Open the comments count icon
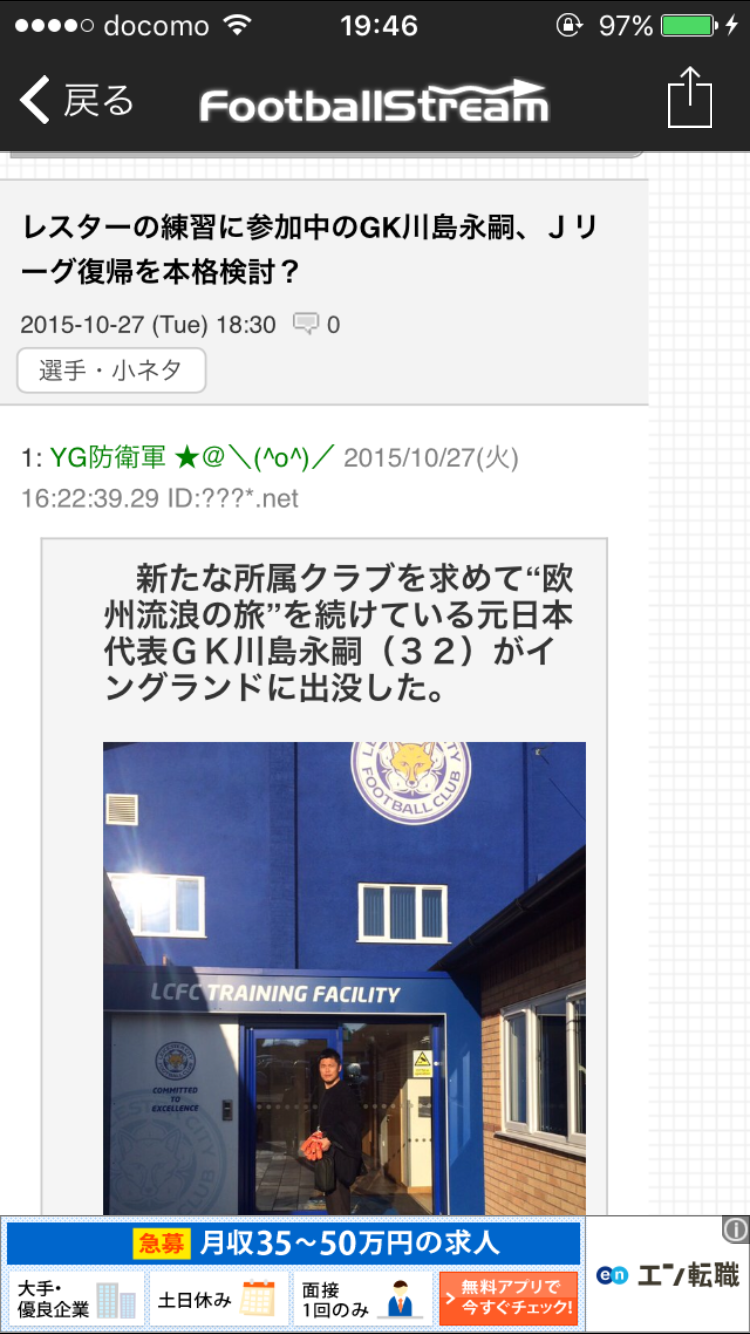 tap(306, 324)
